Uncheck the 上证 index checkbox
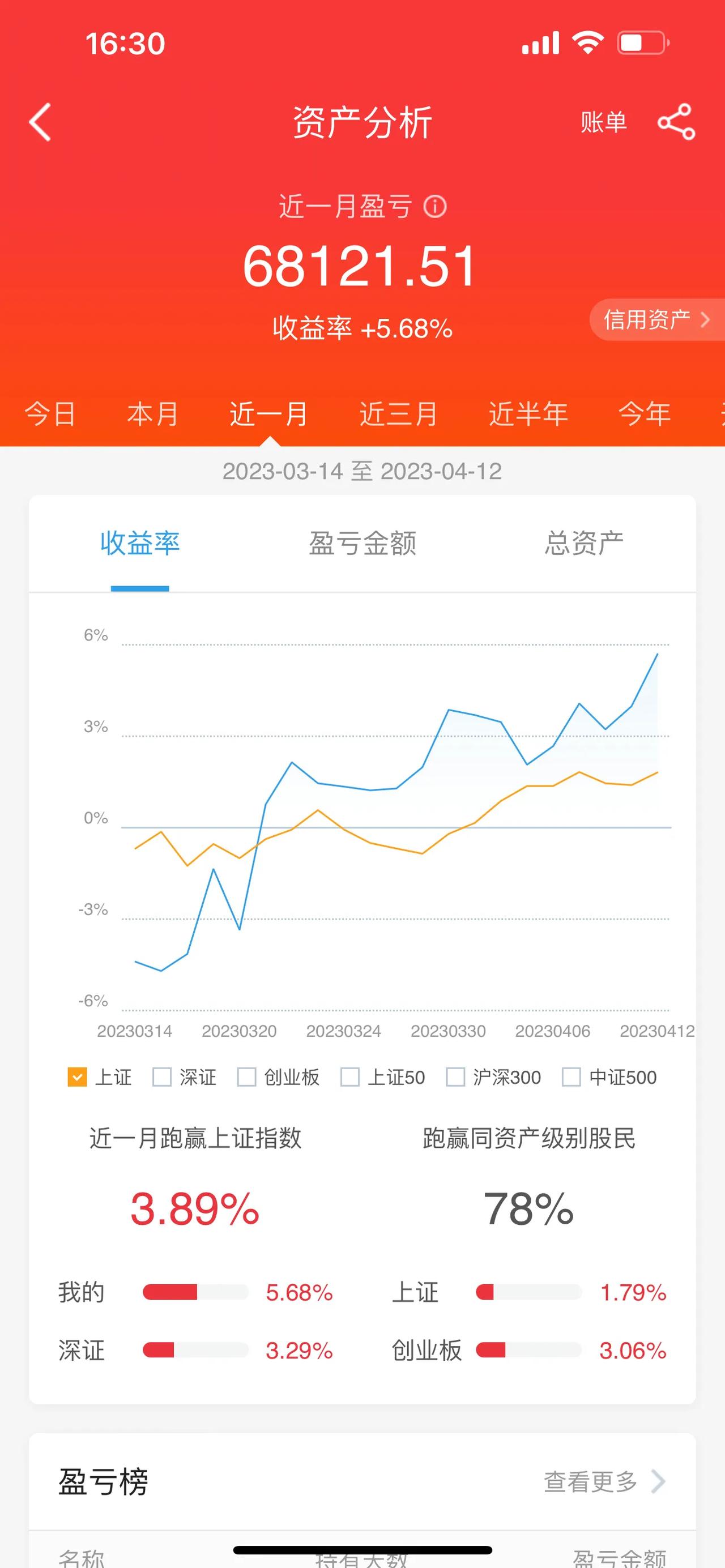The width and height of the screenshot is (725, 1568). point(76,1077)
